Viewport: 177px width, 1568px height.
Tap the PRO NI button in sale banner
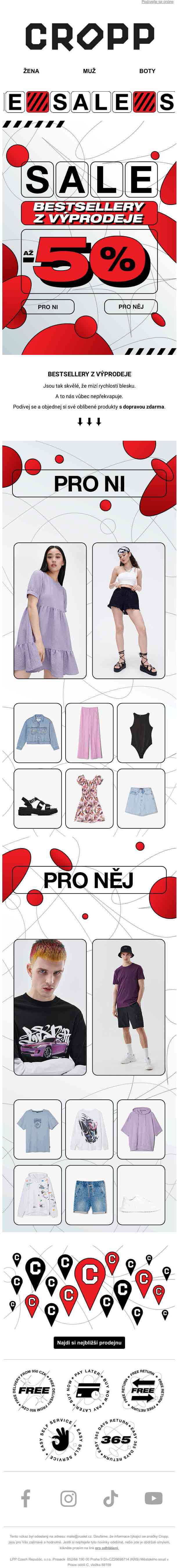click(48, 307)
